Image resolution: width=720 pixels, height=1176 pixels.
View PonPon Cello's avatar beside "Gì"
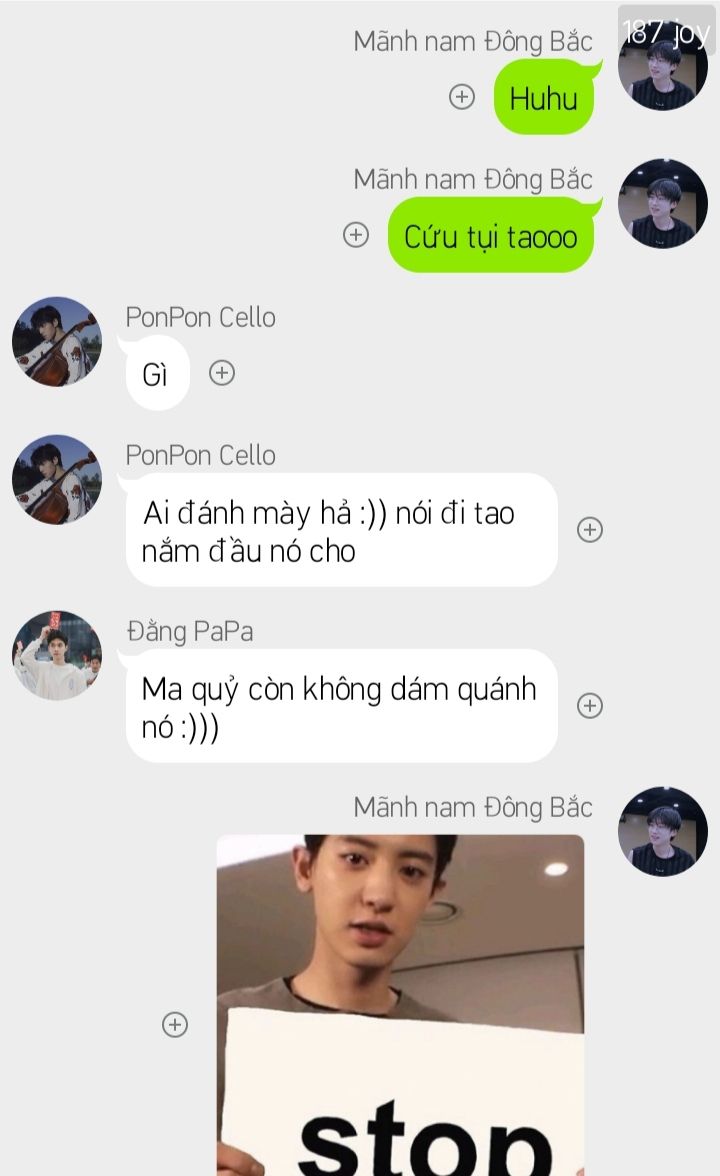tap(56, 341)
